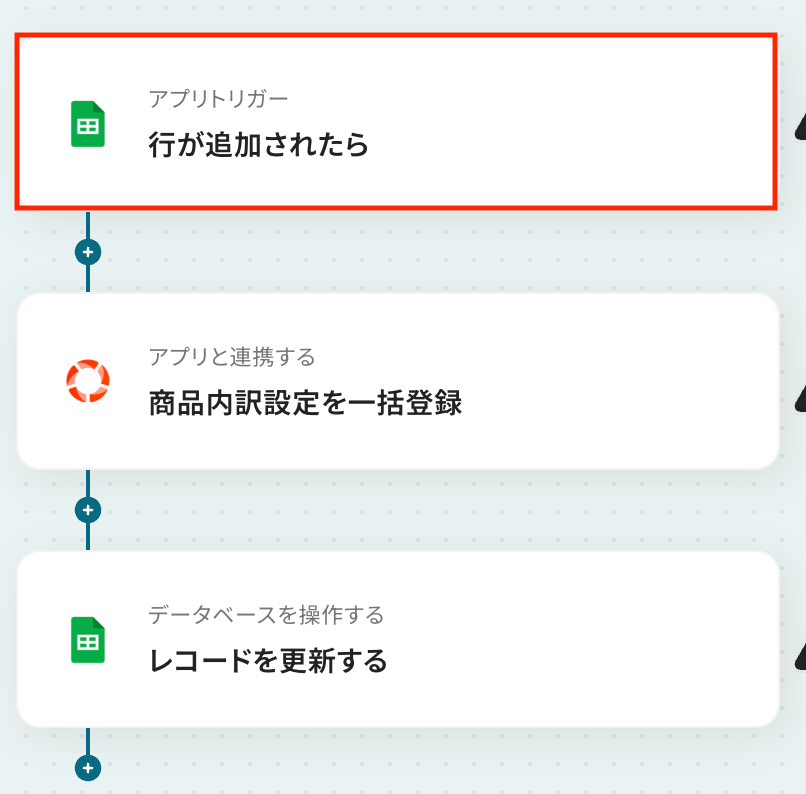Add a step below 行が追加されたら
This screenshot has height=794, width=806.
coord(88,252)
